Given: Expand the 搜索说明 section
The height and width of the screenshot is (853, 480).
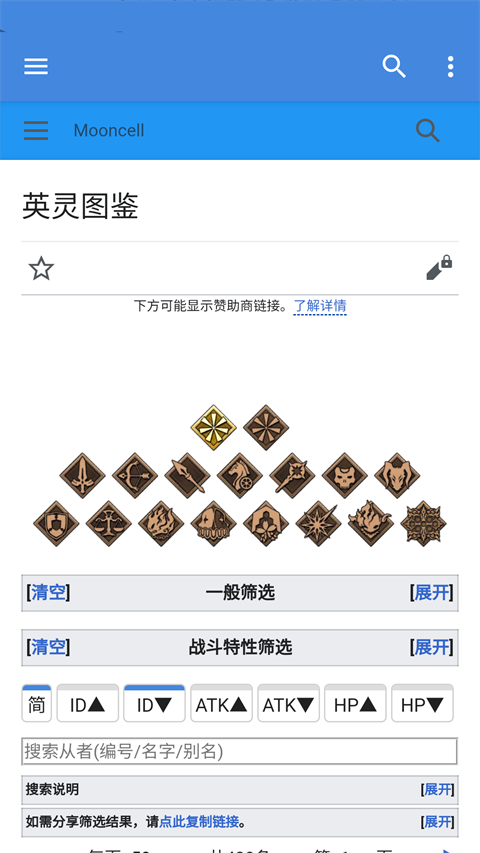Looking at the screenshot, I should (x=438, y=789).
